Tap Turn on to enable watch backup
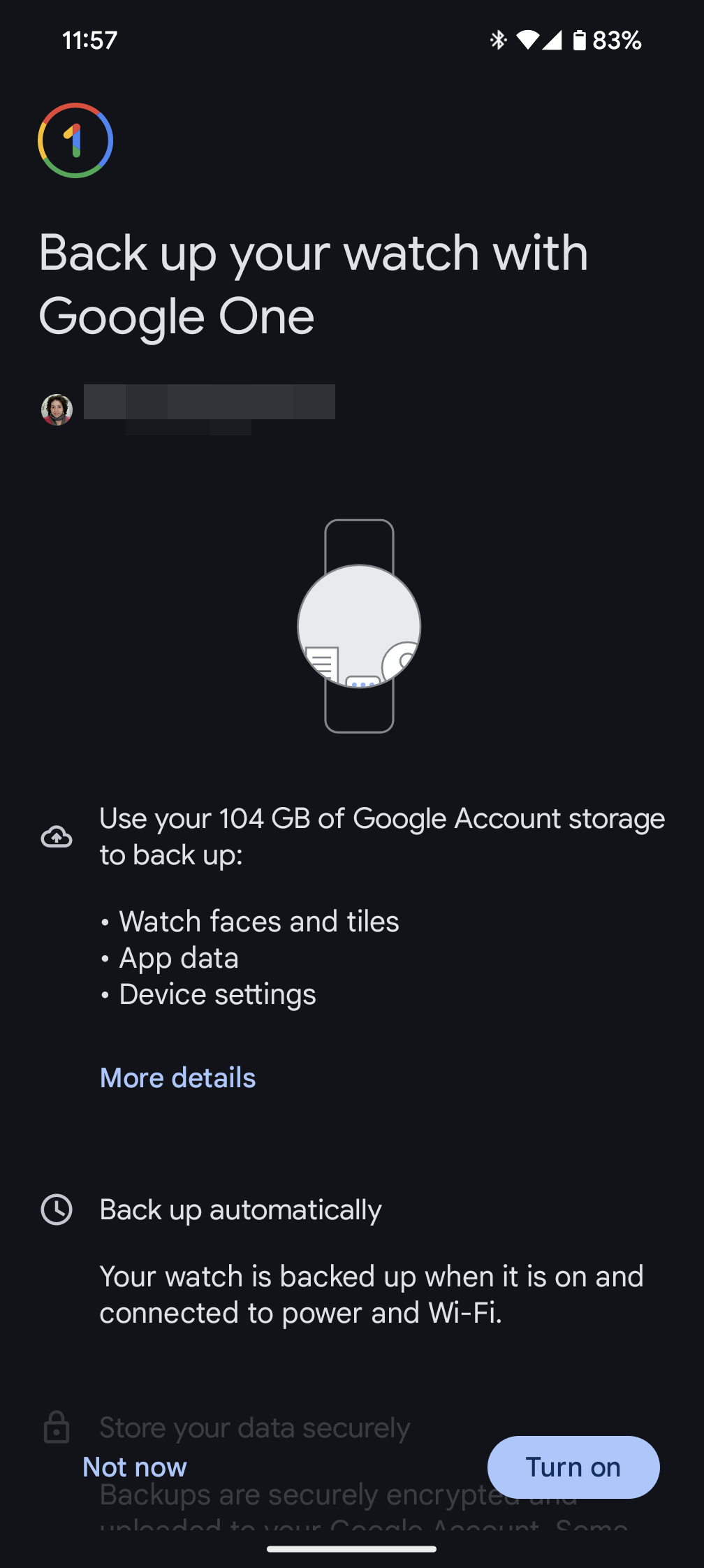This screenshot has height=1568, width=704. tap(573, 1467)
